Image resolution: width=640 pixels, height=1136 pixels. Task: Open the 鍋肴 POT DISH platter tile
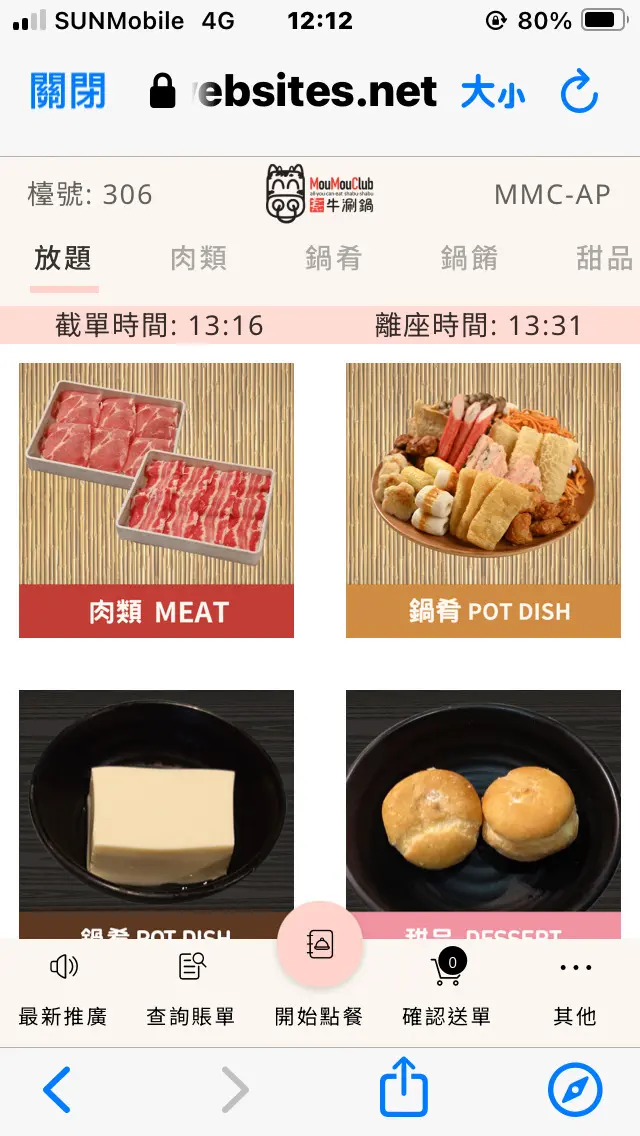pos(483,500)
